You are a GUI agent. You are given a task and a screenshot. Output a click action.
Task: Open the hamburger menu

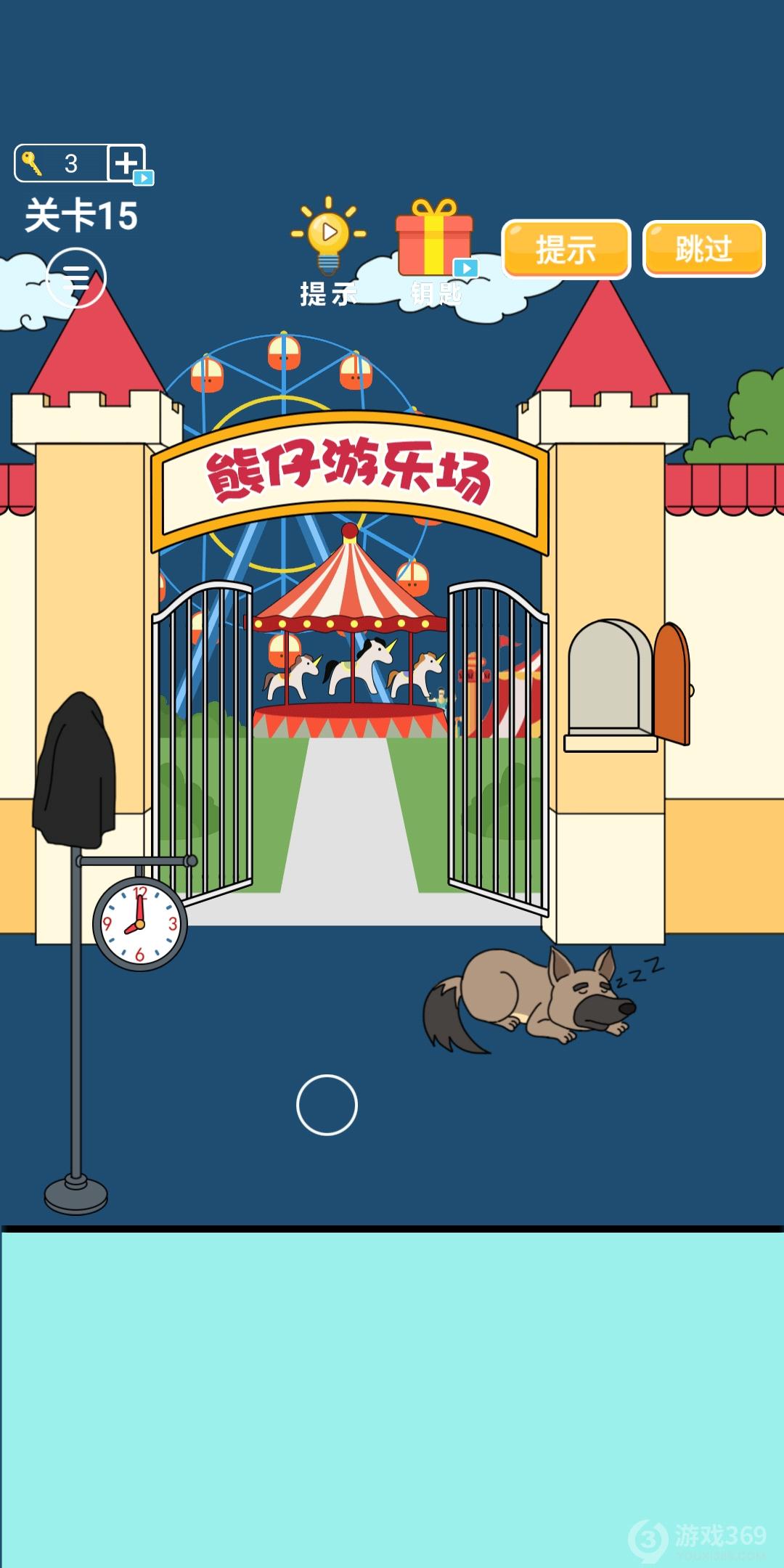click(x=76, y=278)
